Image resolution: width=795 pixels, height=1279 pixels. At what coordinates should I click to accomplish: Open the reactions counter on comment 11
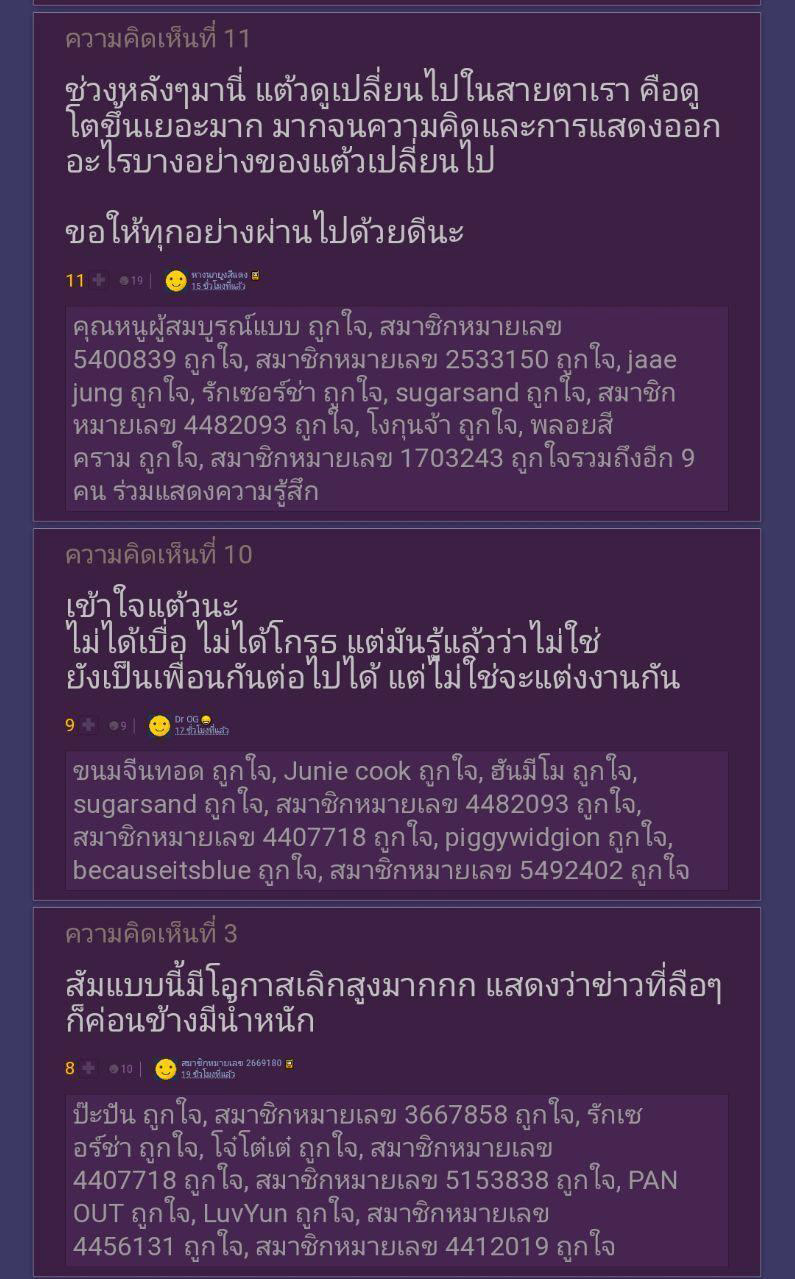[131, 281]
